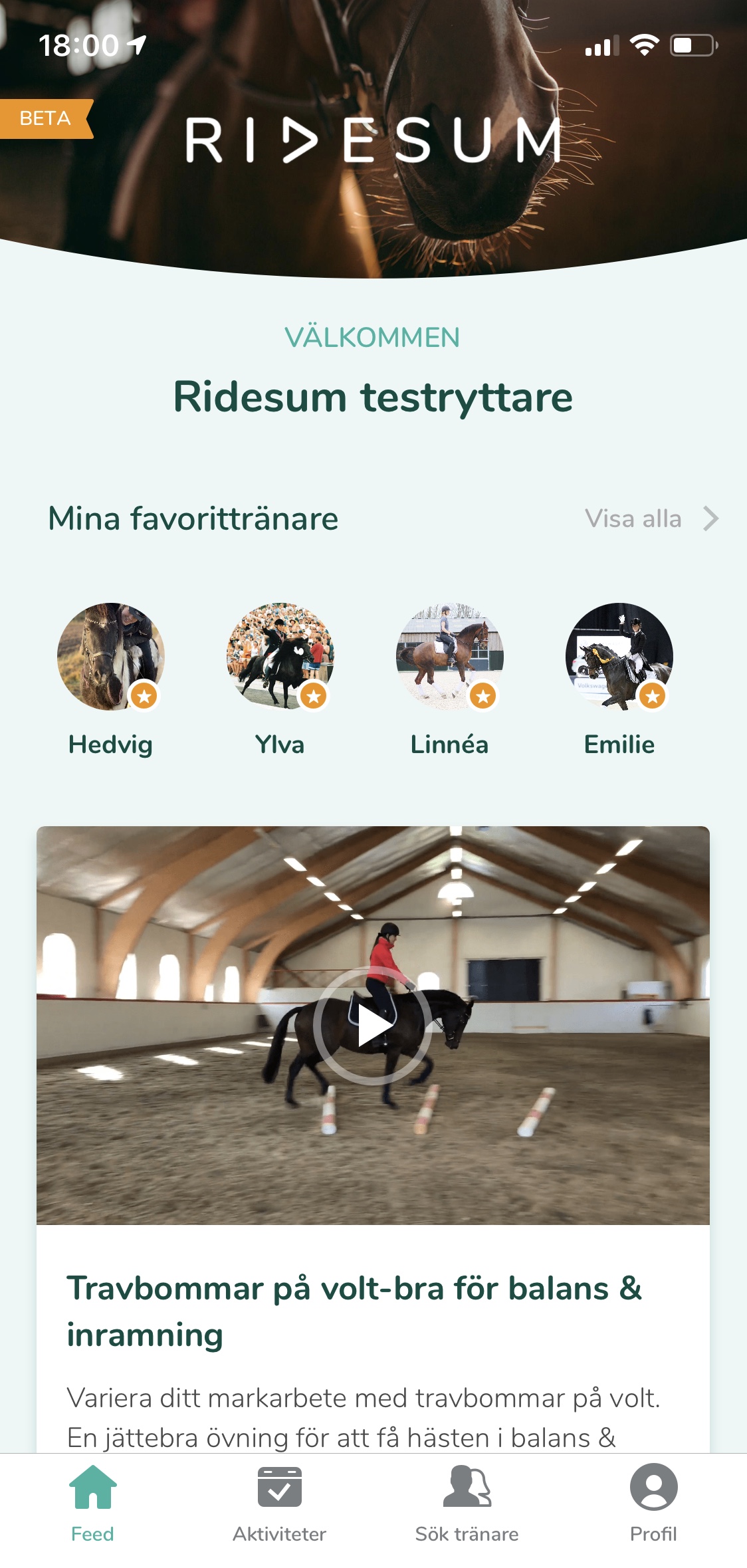The height and width of the screenshot is (1568, 747).
Task: Open trainer Ylva's profile
Action: [x=280, y=680]
